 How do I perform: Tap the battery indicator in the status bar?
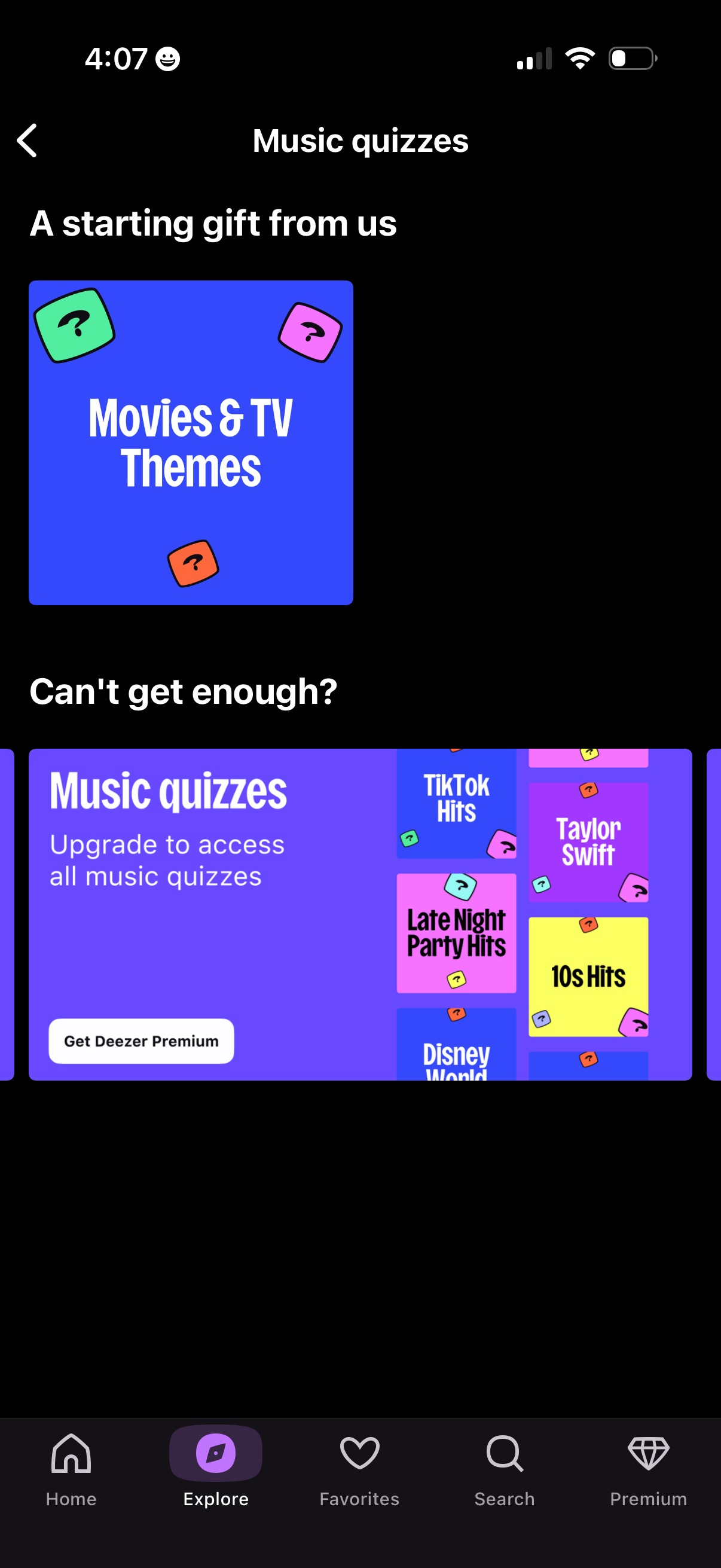pos(631,58)
